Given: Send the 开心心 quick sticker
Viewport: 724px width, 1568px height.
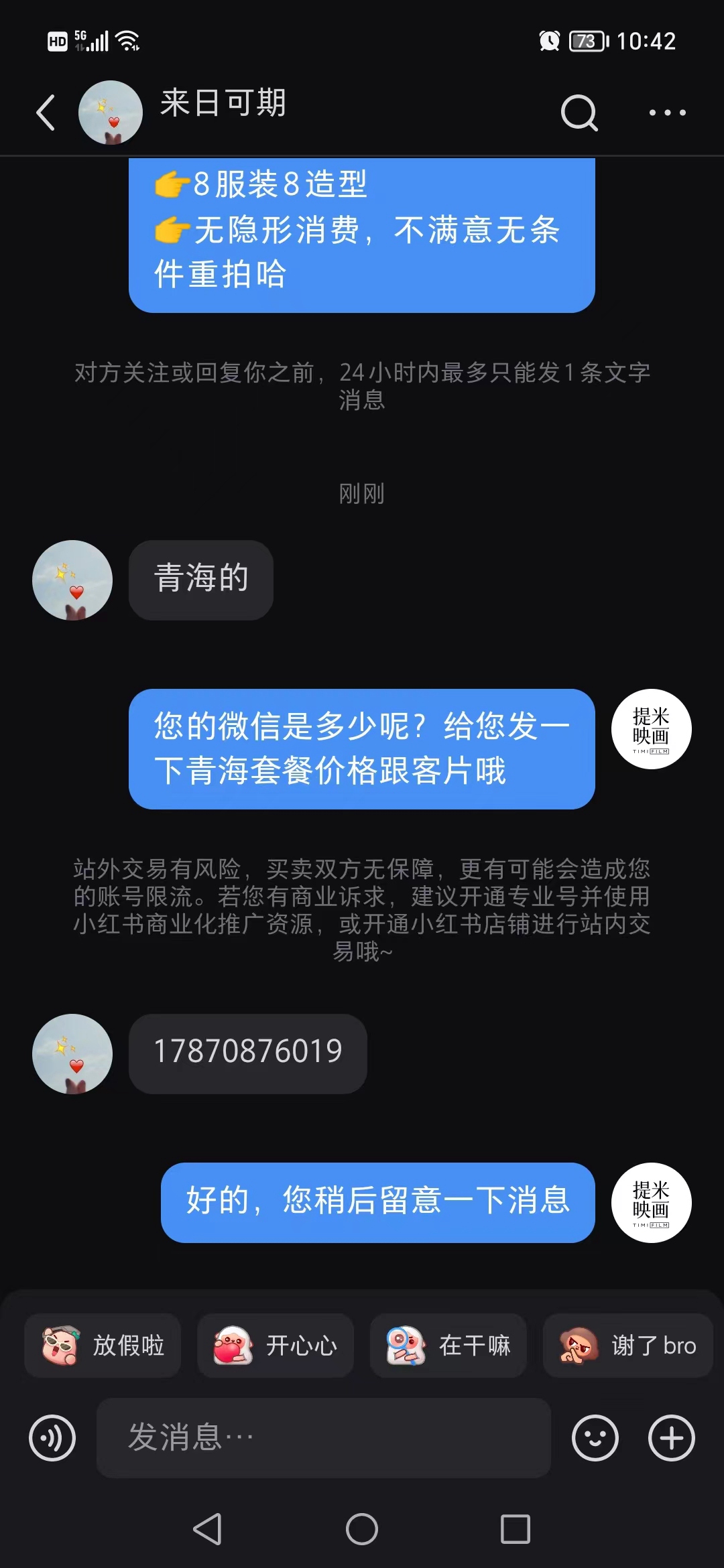Looking at the screenshot, I should (x=276, y=1345).
